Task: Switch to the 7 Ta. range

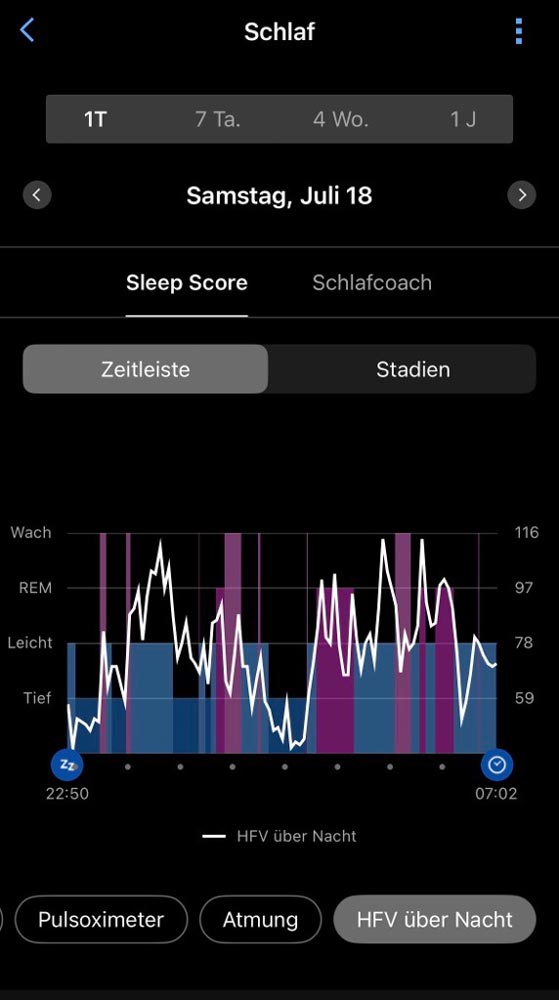Action: click(218, 119)
